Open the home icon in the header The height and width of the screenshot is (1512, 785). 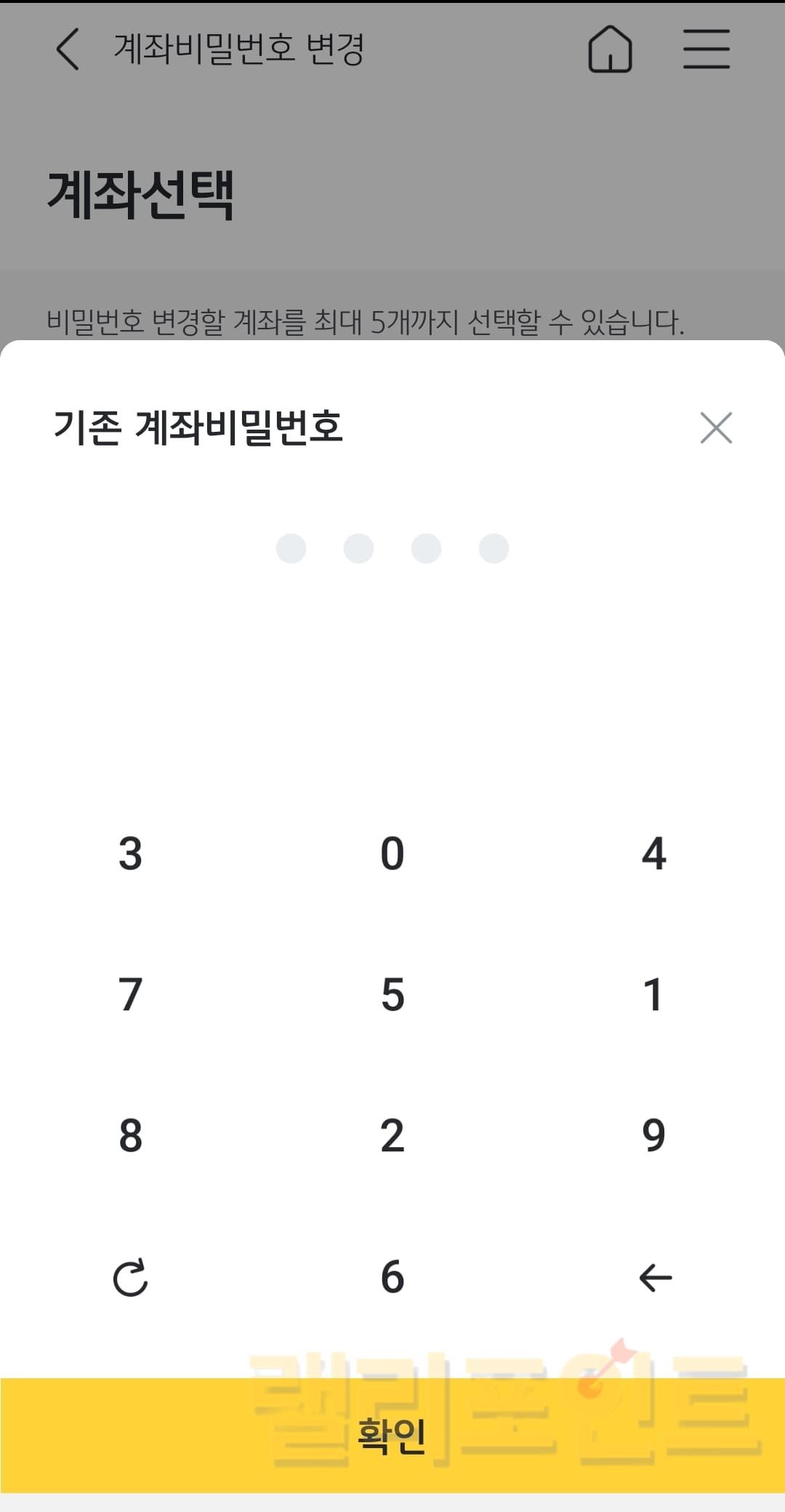(x=610, y=49)
